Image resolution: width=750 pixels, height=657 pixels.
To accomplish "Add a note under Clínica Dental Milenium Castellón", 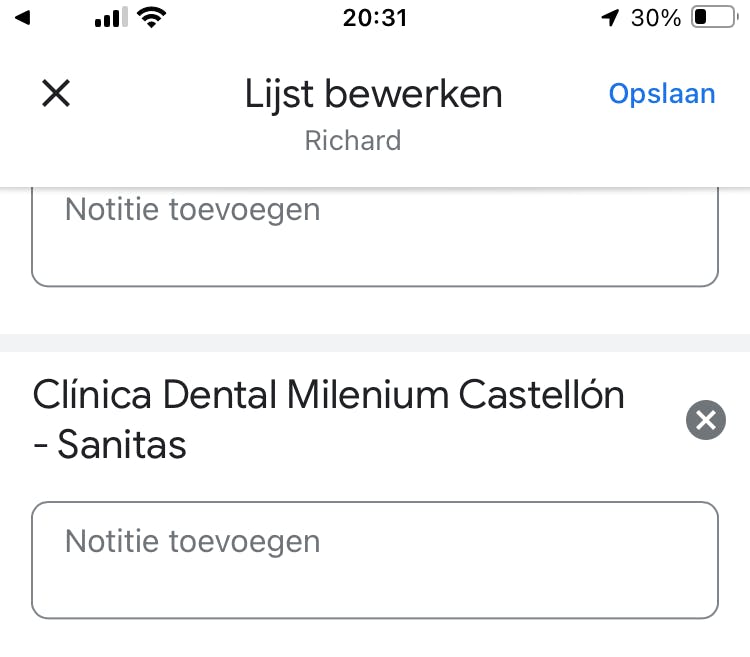I will pyautogui.click(x=375, y=559).
